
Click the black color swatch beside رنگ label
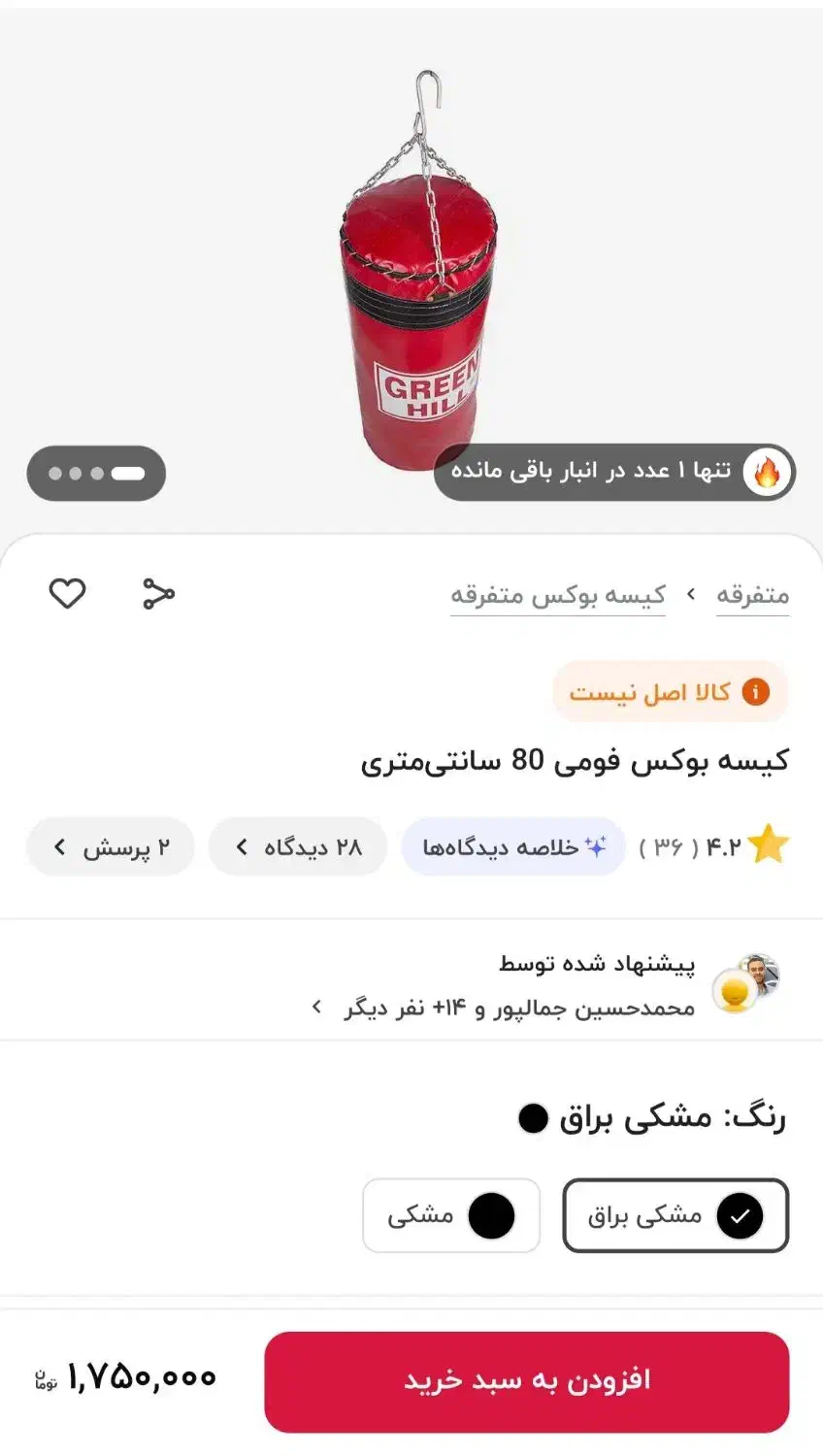[x=532, y=1119]
